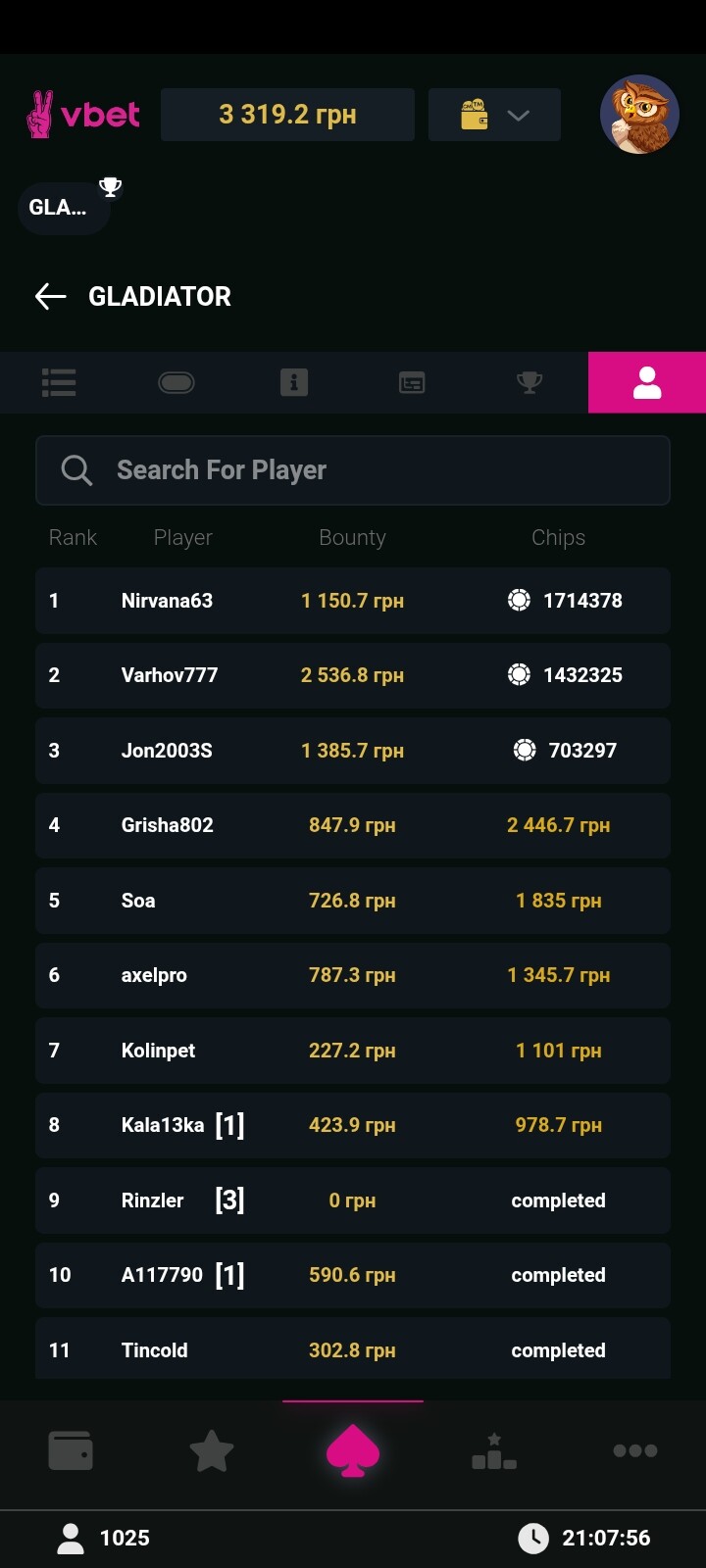Screen dimensions: 706x1568
Task: Expand the wallet dropdown
Action: (x=494, y=115)
